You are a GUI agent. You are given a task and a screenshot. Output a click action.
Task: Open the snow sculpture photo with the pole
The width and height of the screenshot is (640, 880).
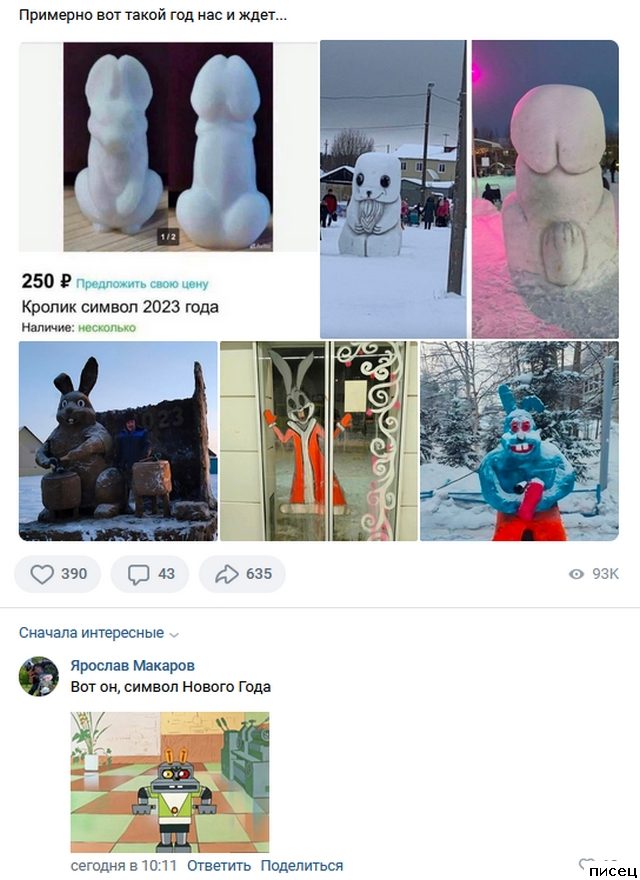[393, 189]
